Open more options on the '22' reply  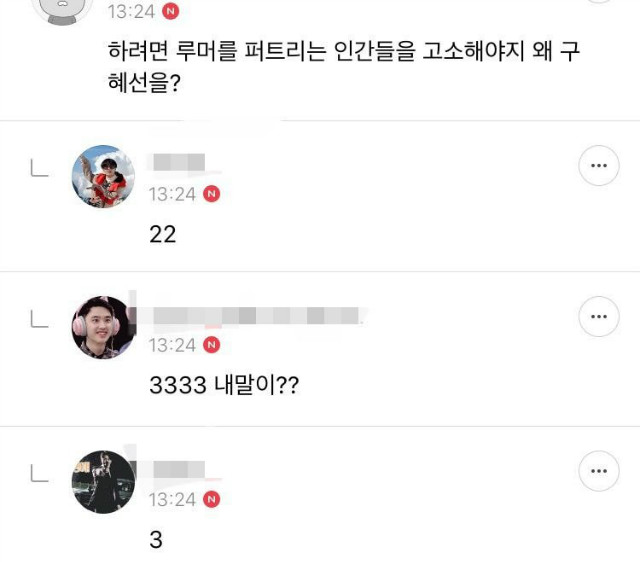[599, 165]
